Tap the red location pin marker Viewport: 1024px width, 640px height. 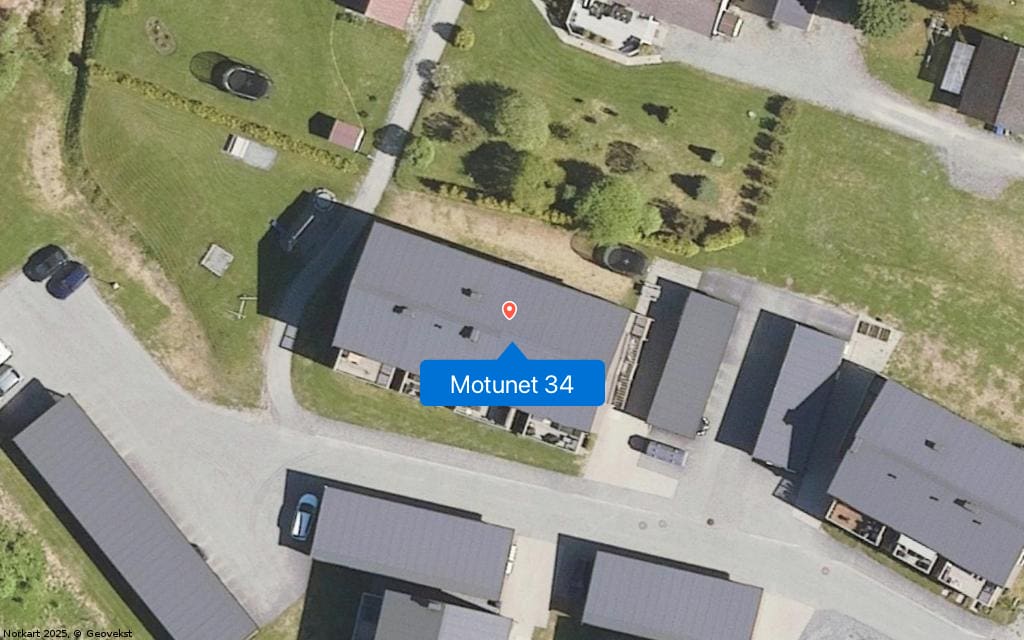coord(510,310)
